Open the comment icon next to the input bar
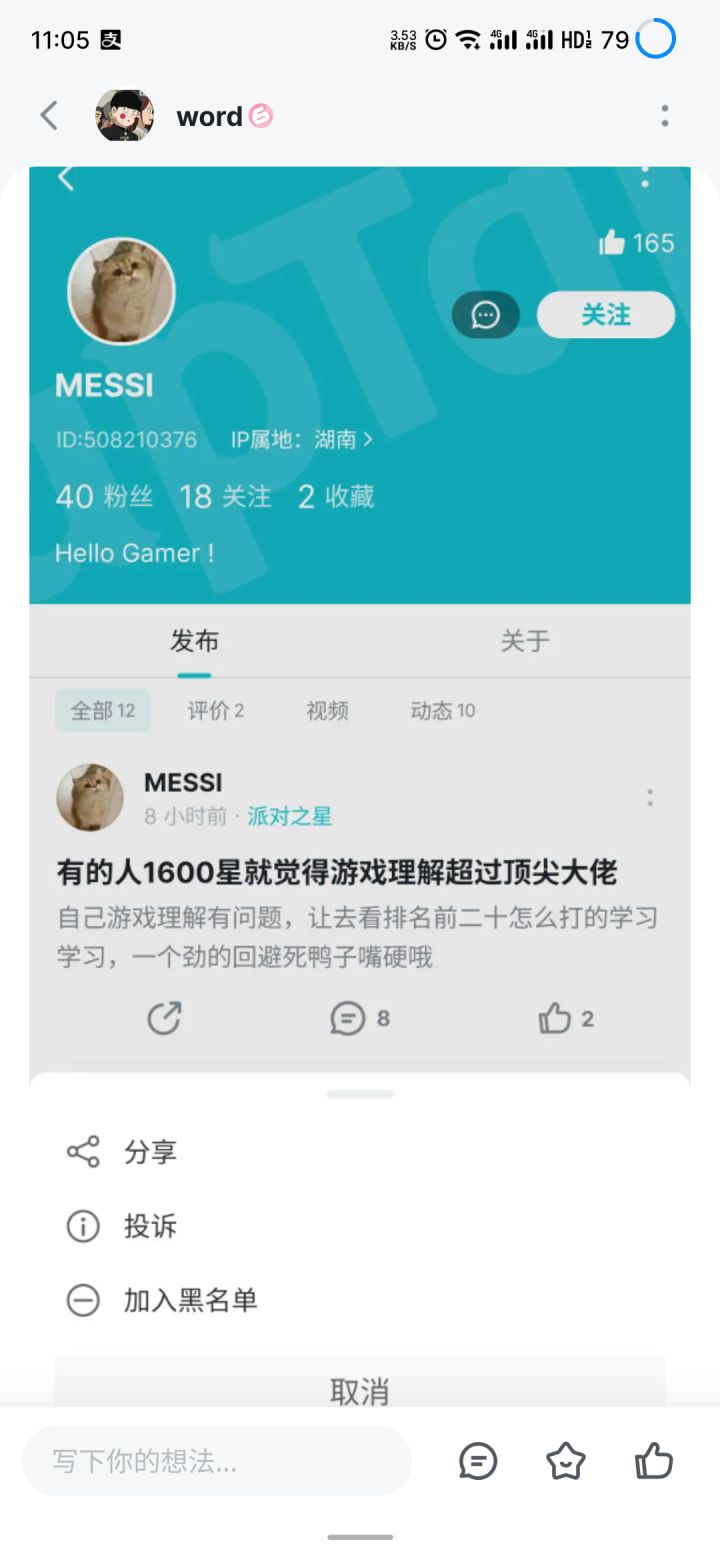 [x=478, y=1461]
